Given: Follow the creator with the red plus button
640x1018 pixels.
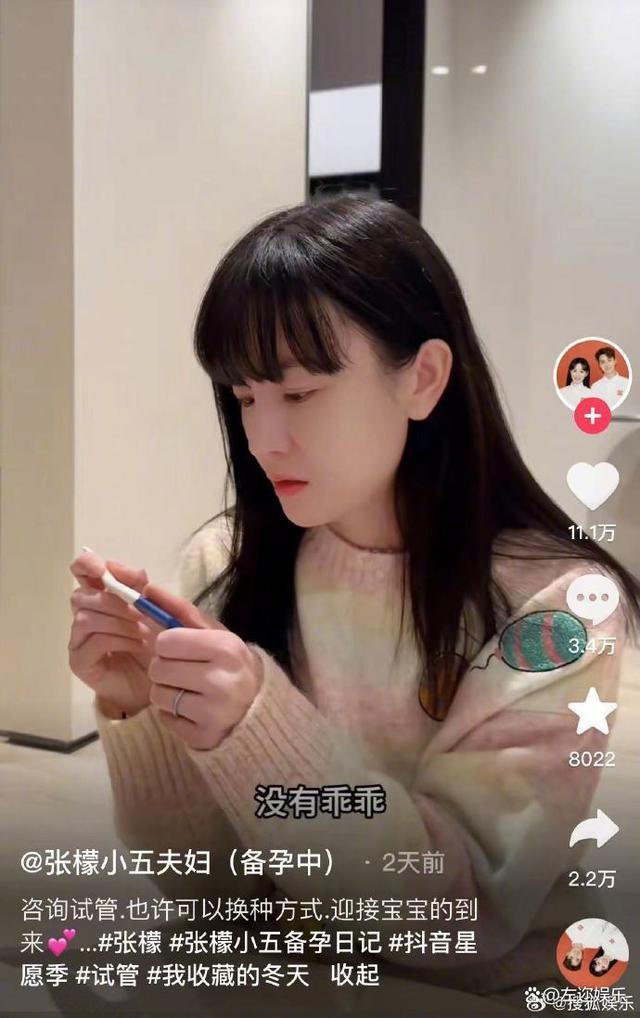Looking at the screenshot, I should coord(592,415).
